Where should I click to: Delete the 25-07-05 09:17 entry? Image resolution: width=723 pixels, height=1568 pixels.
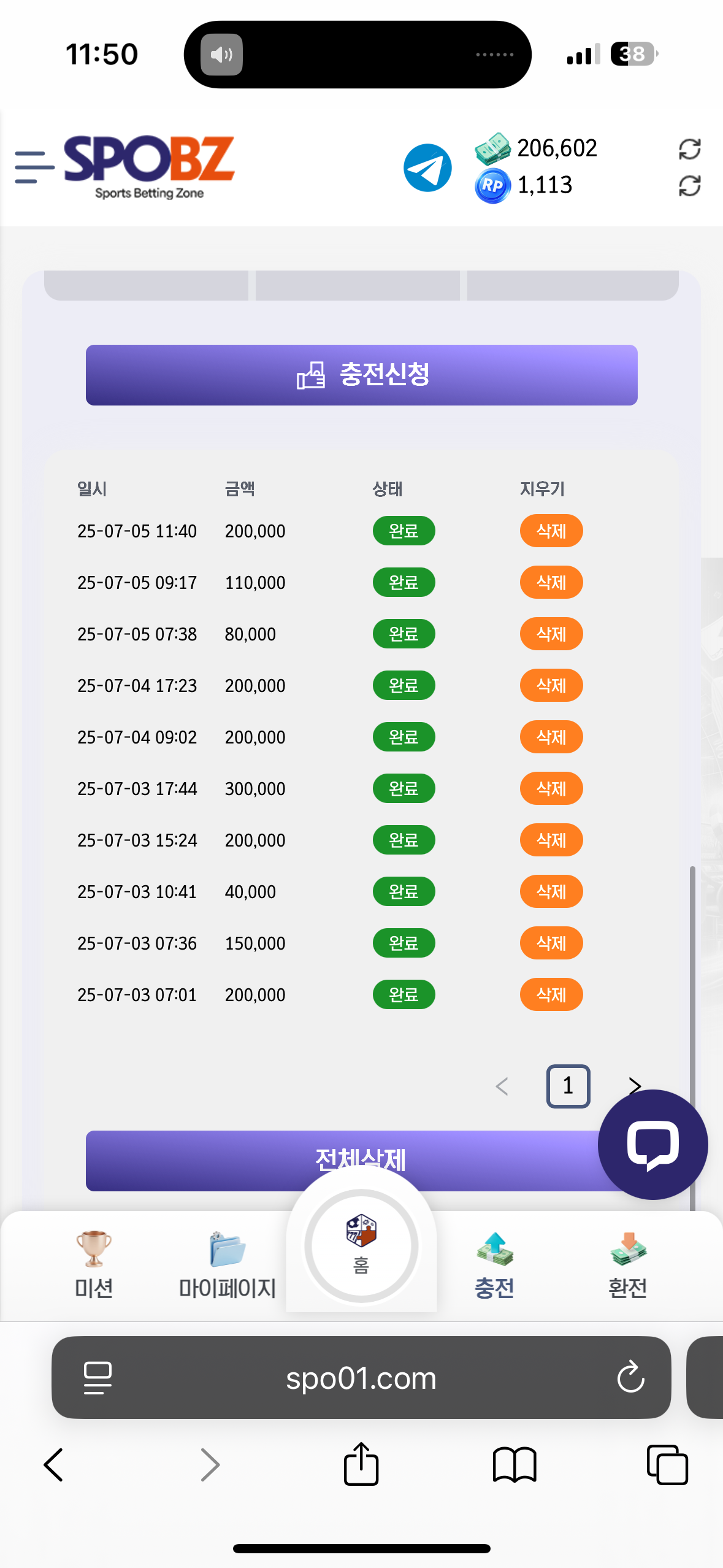[551, 582]
